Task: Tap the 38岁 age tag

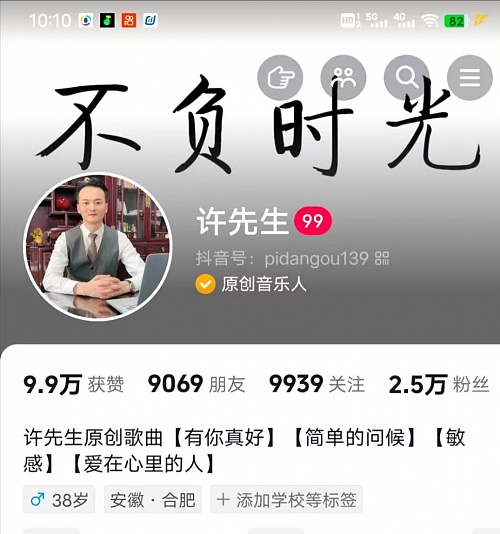Action: pyautogui.click(x=59, y=500)
